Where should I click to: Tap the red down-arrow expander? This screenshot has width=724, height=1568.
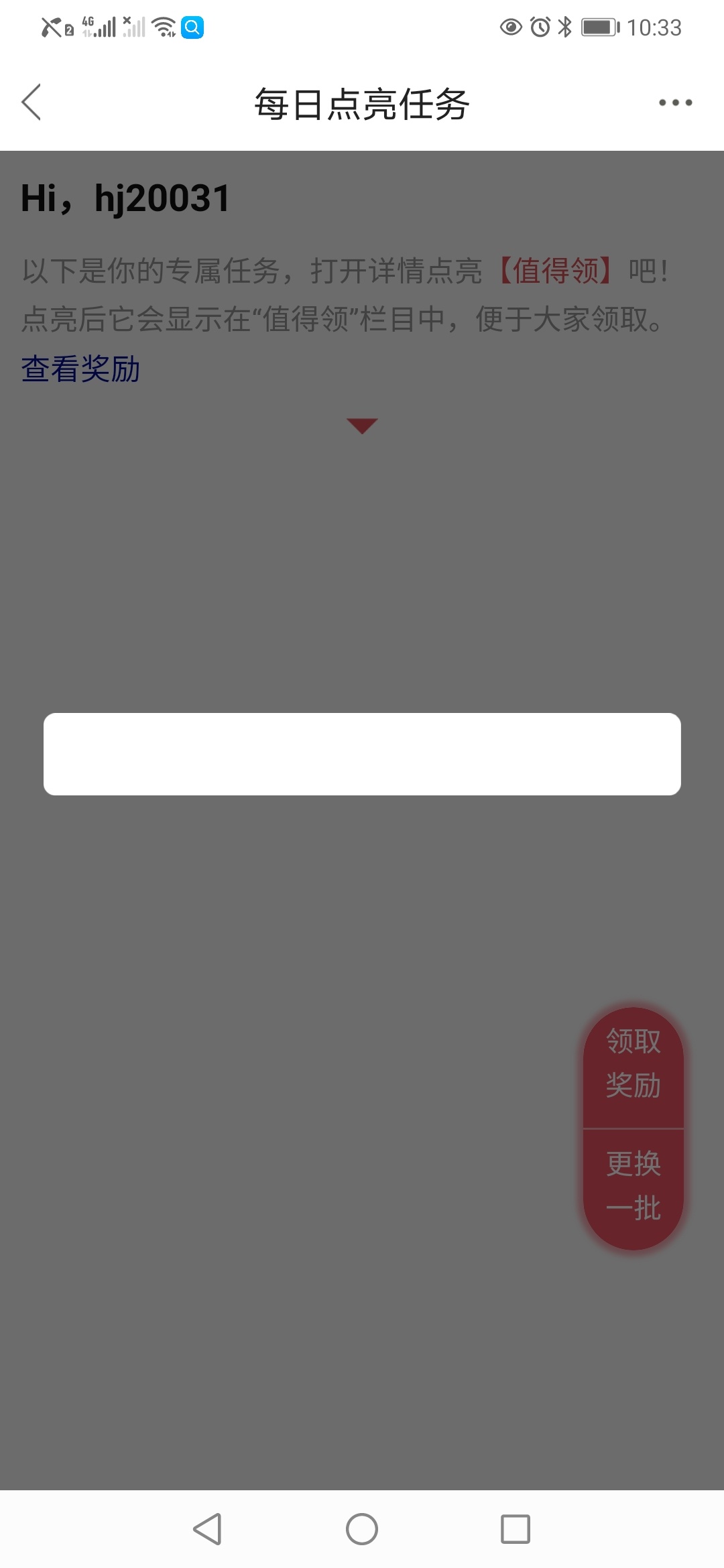pyautogui.click(x=362, y=426)
